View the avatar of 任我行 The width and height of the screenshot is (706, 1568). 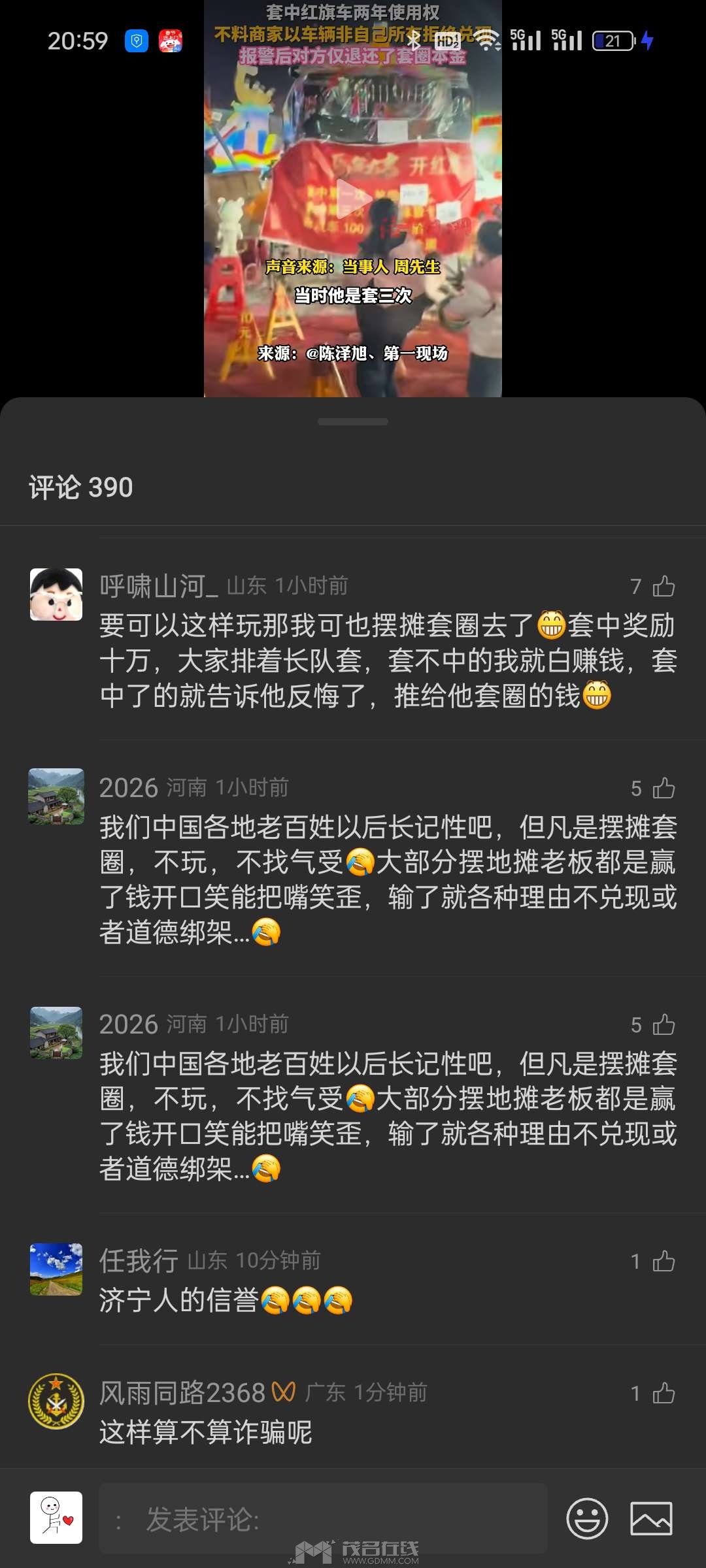[x=56, y=1269]
